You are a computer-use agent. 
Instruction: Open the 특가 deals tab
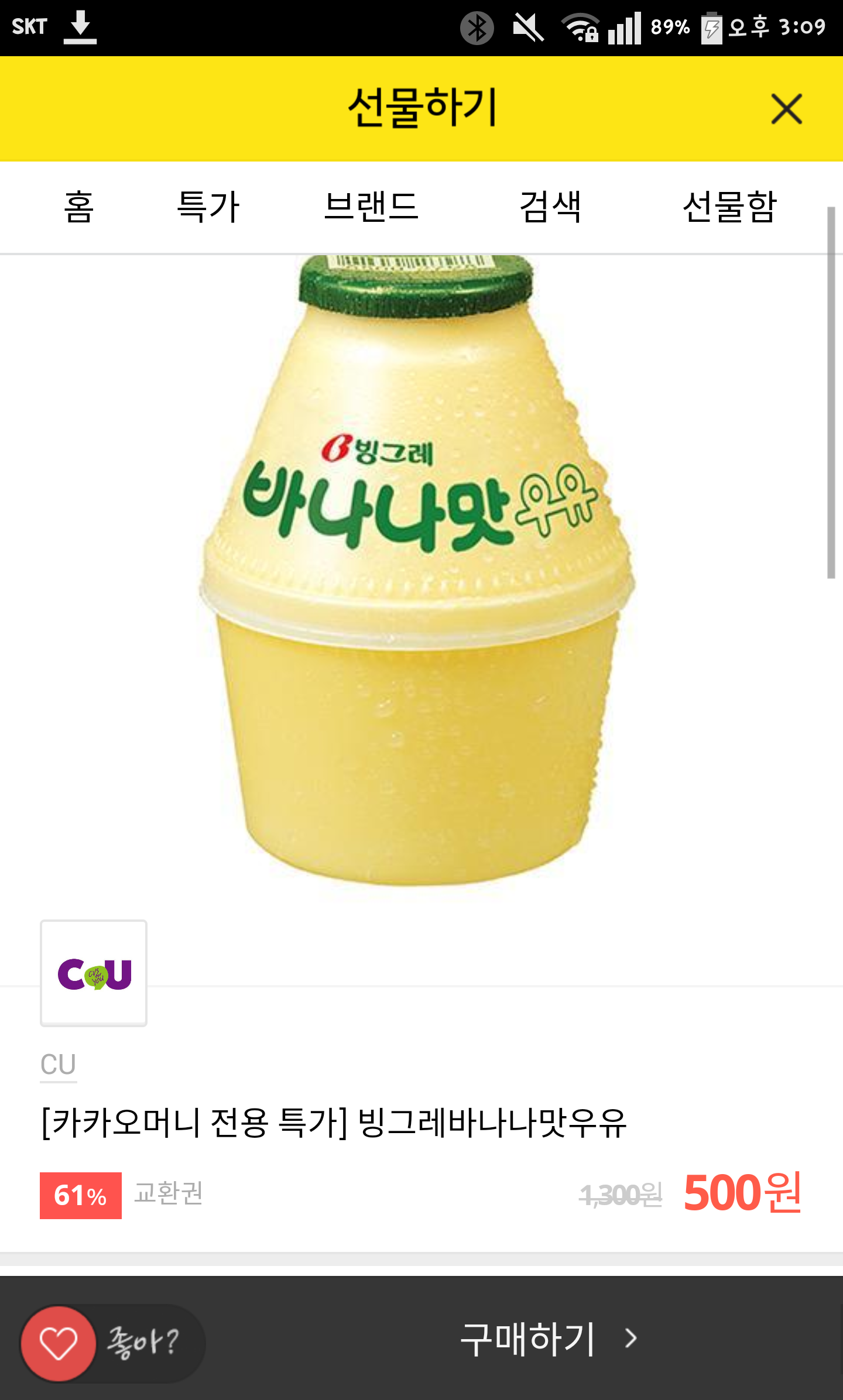[x=208, y=207]
